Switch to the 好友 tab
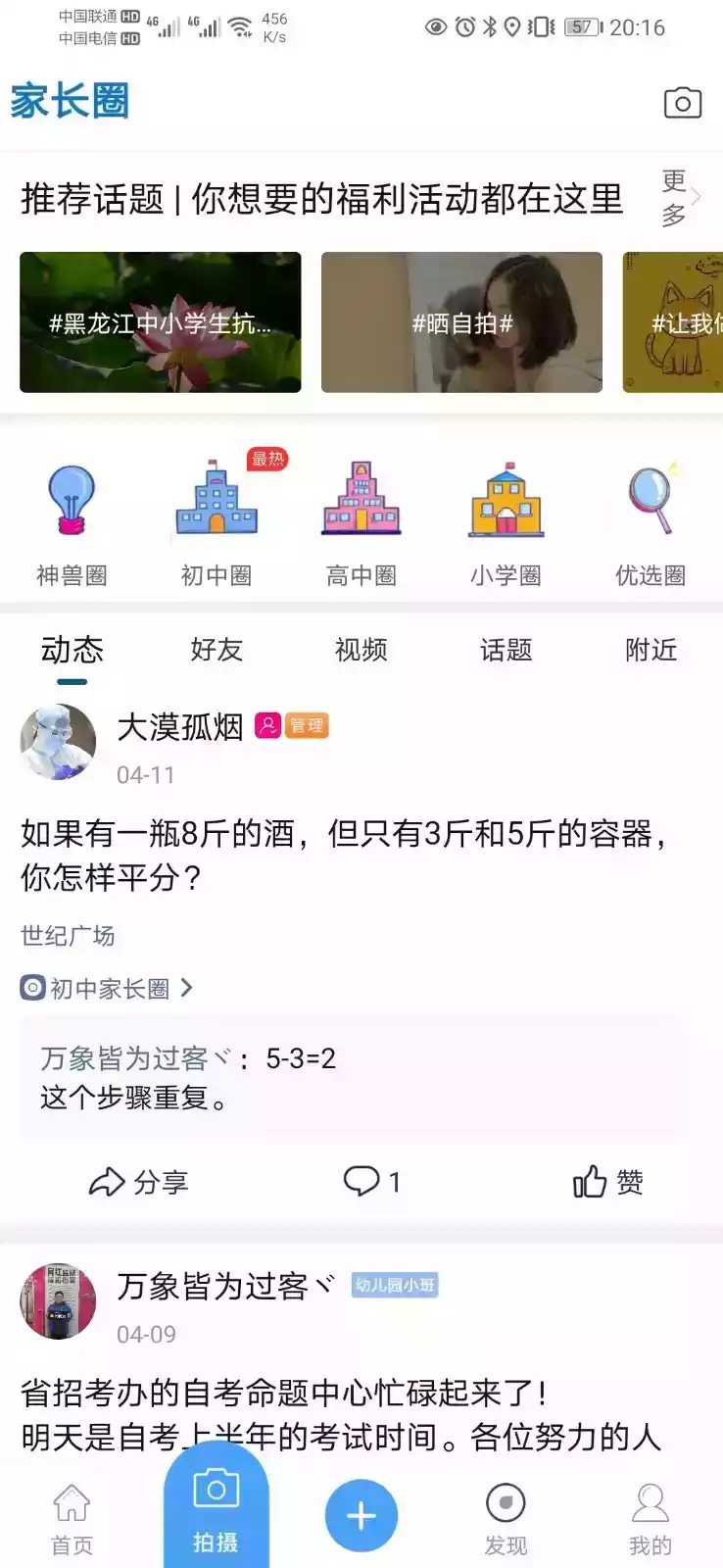723x1568 pixels. pyautogui.click(x=217, y=650)
